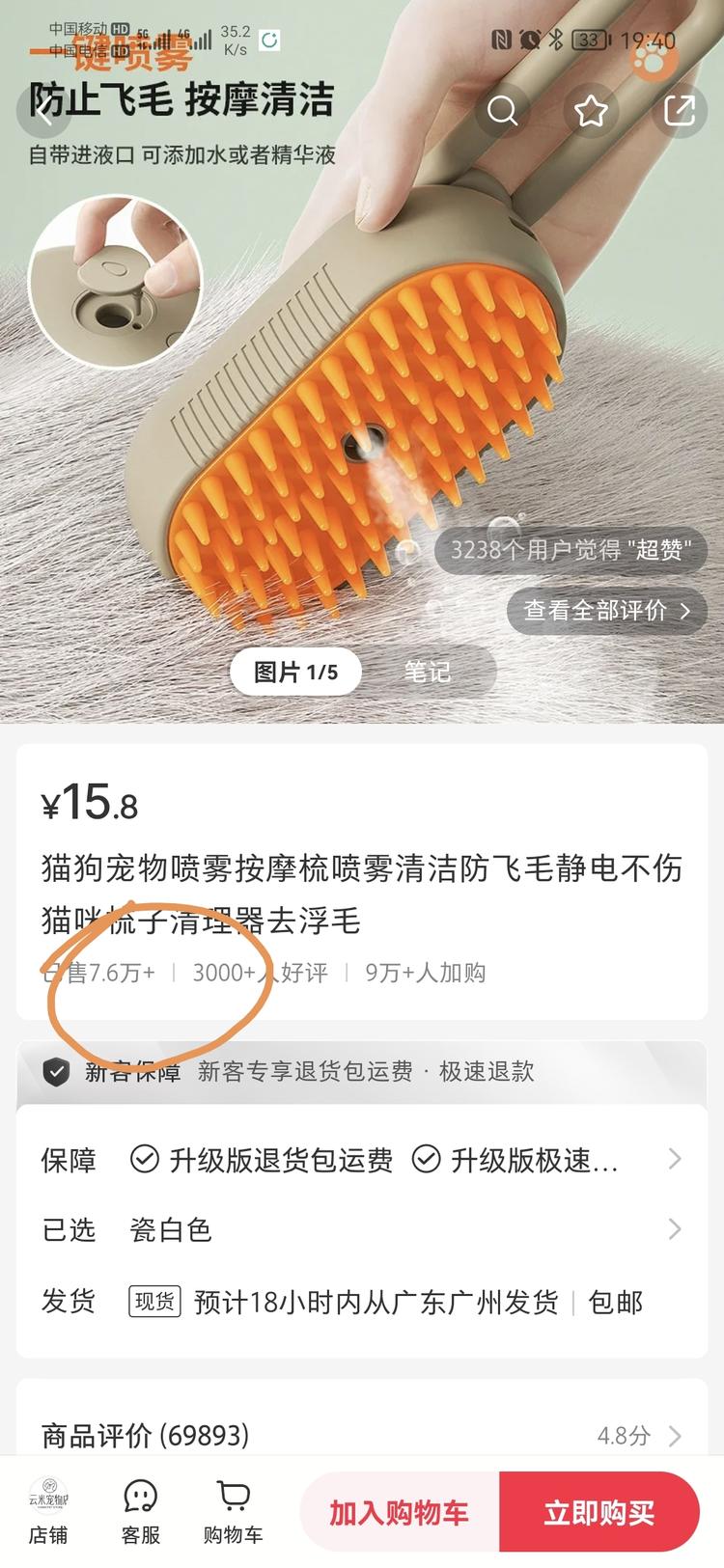Tap the 升级版退货包运费 guarantee checkmark
Screen dimensions: 724x1568
pyautogui.click(x=145, y=1160)
